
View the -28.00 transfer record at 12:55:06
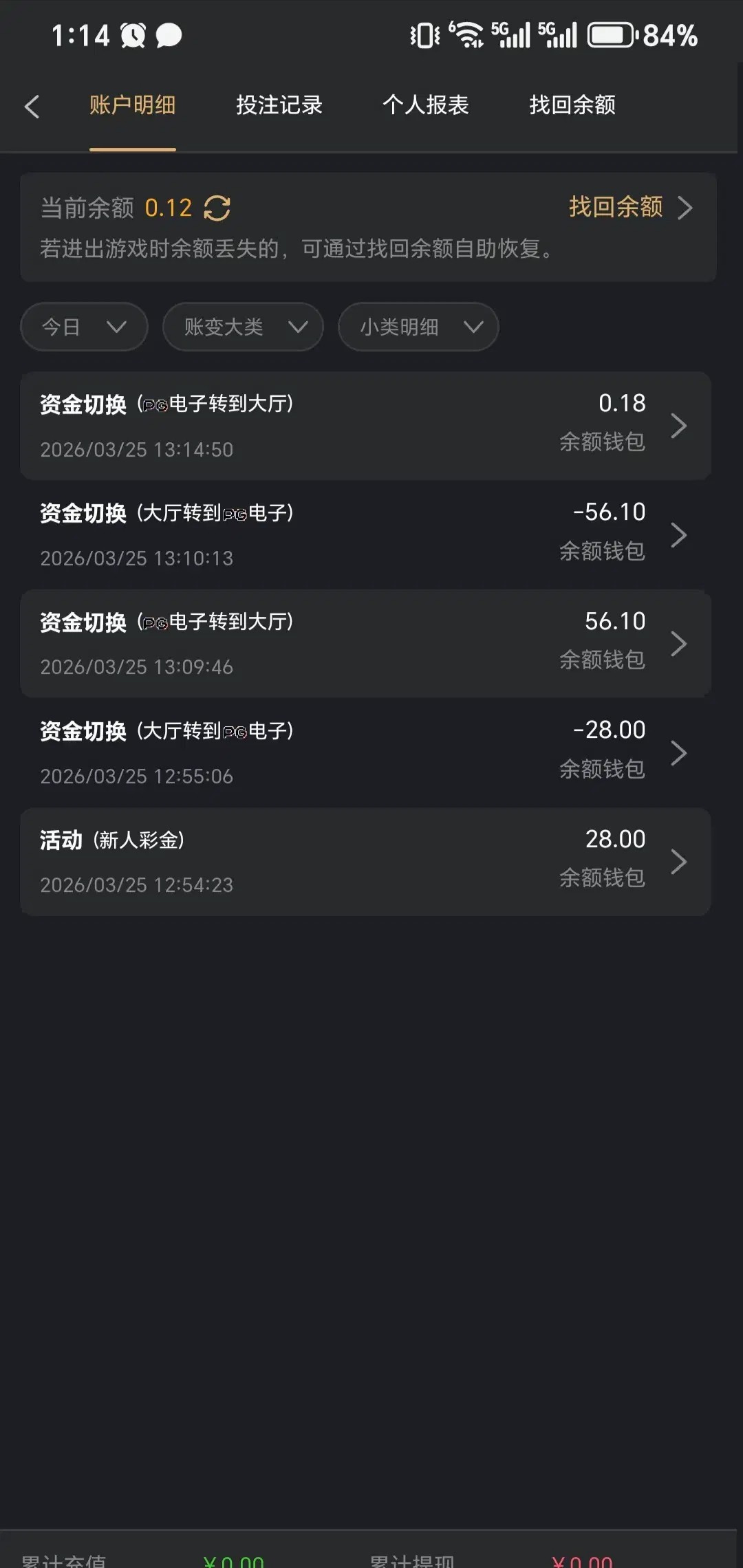pyautogui.click(x=365, y=752)
